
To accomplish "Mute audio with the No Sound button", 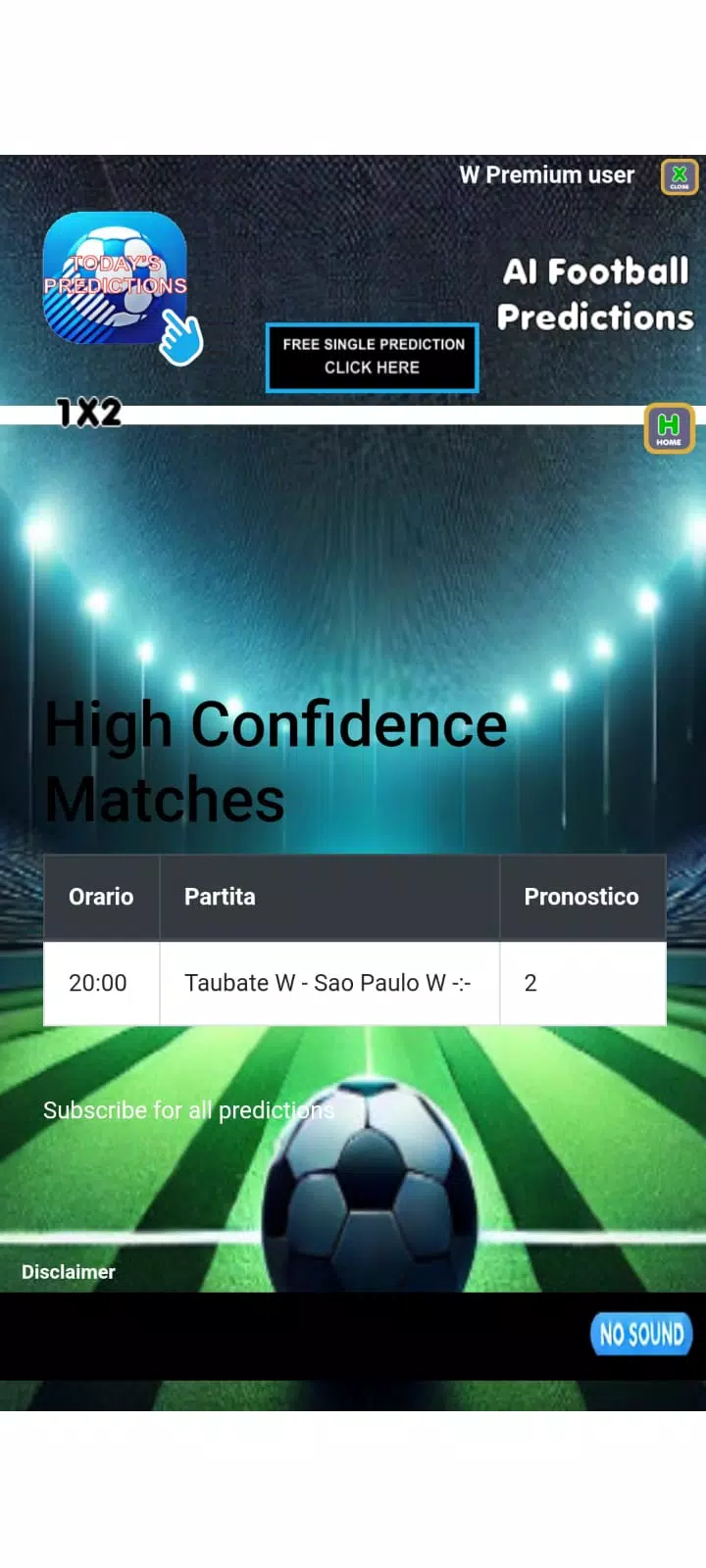I will coord(641,1334).
